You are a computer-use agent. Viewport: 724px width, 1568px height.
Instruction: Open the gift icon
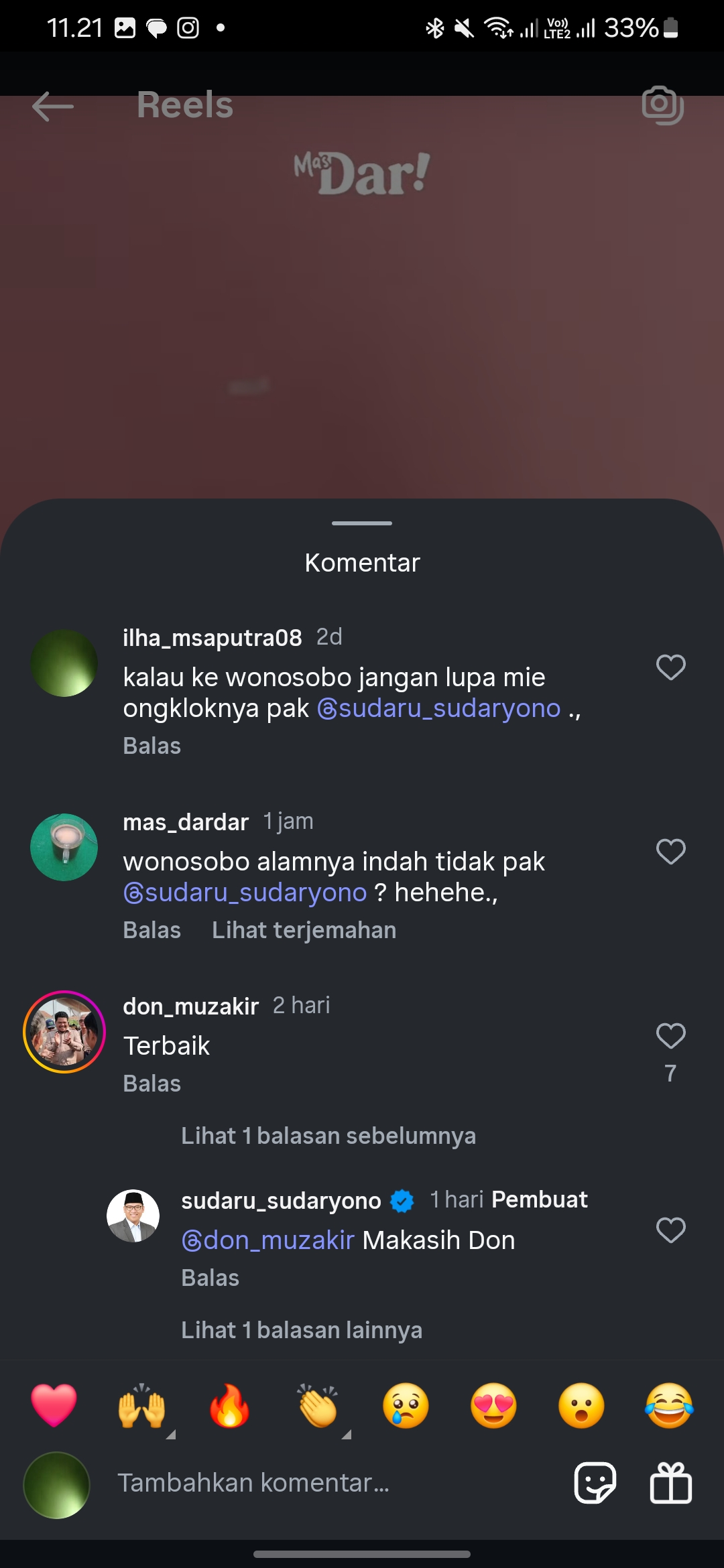tap(671, 1483)
